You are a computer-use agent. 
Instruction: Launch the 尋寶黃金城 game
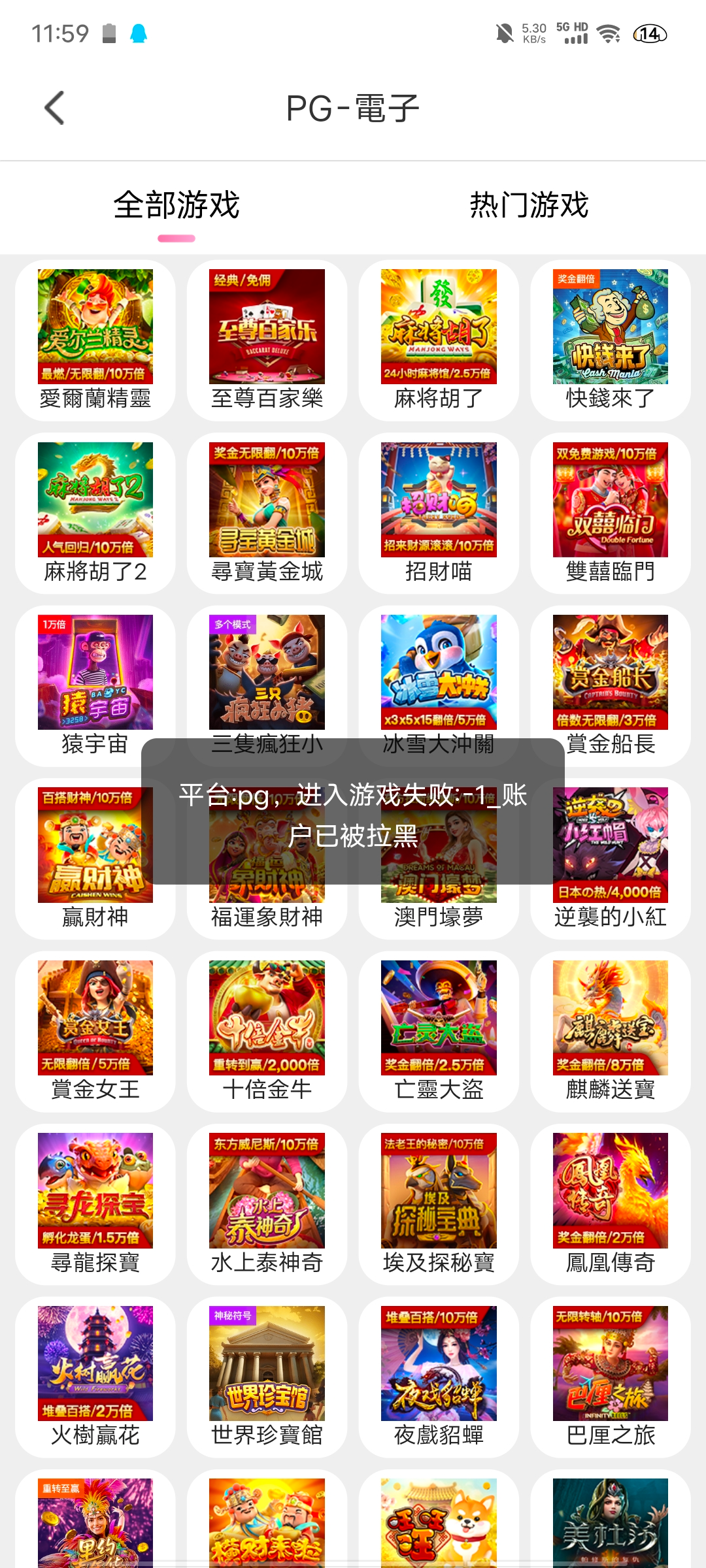(267, 500)
